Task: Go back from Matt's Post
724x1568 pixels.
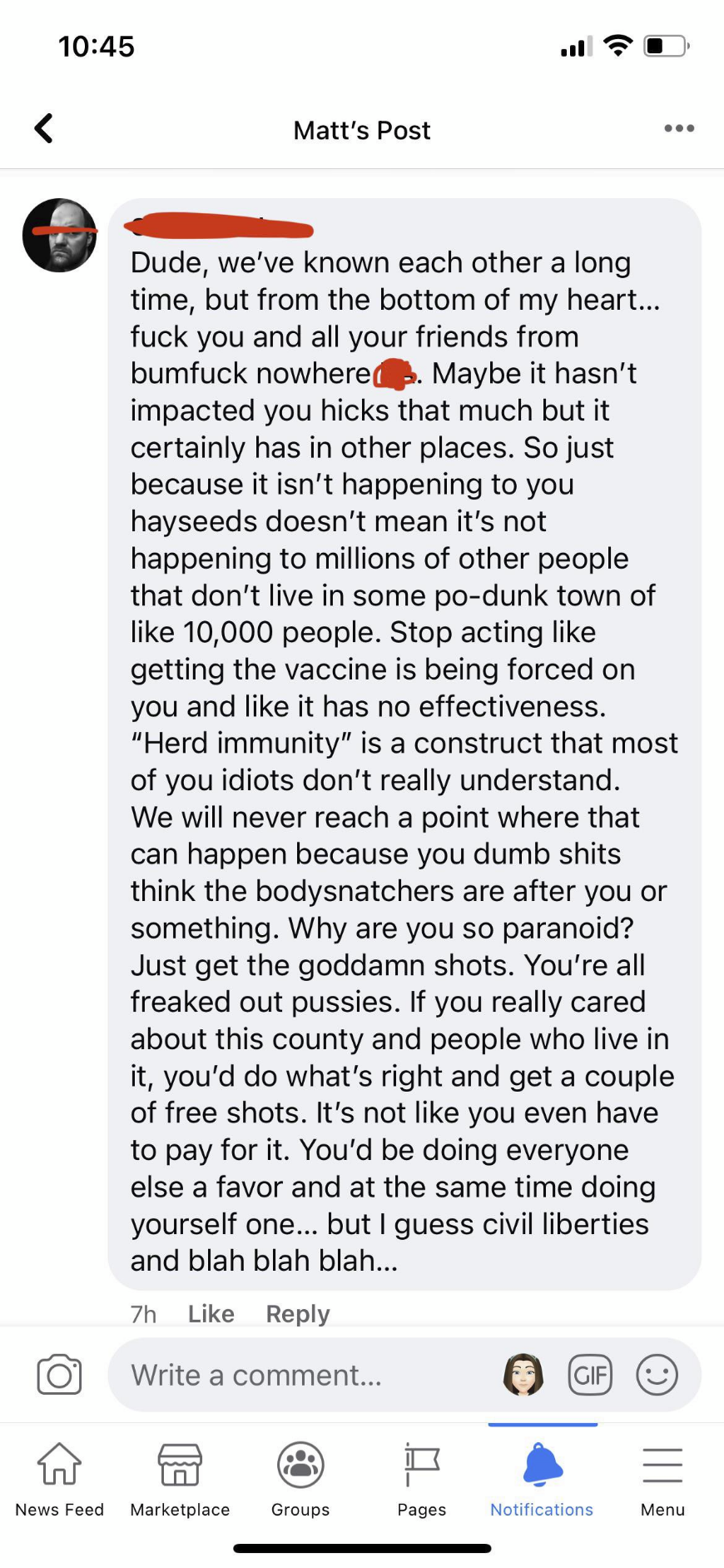Action: (43, 129)
